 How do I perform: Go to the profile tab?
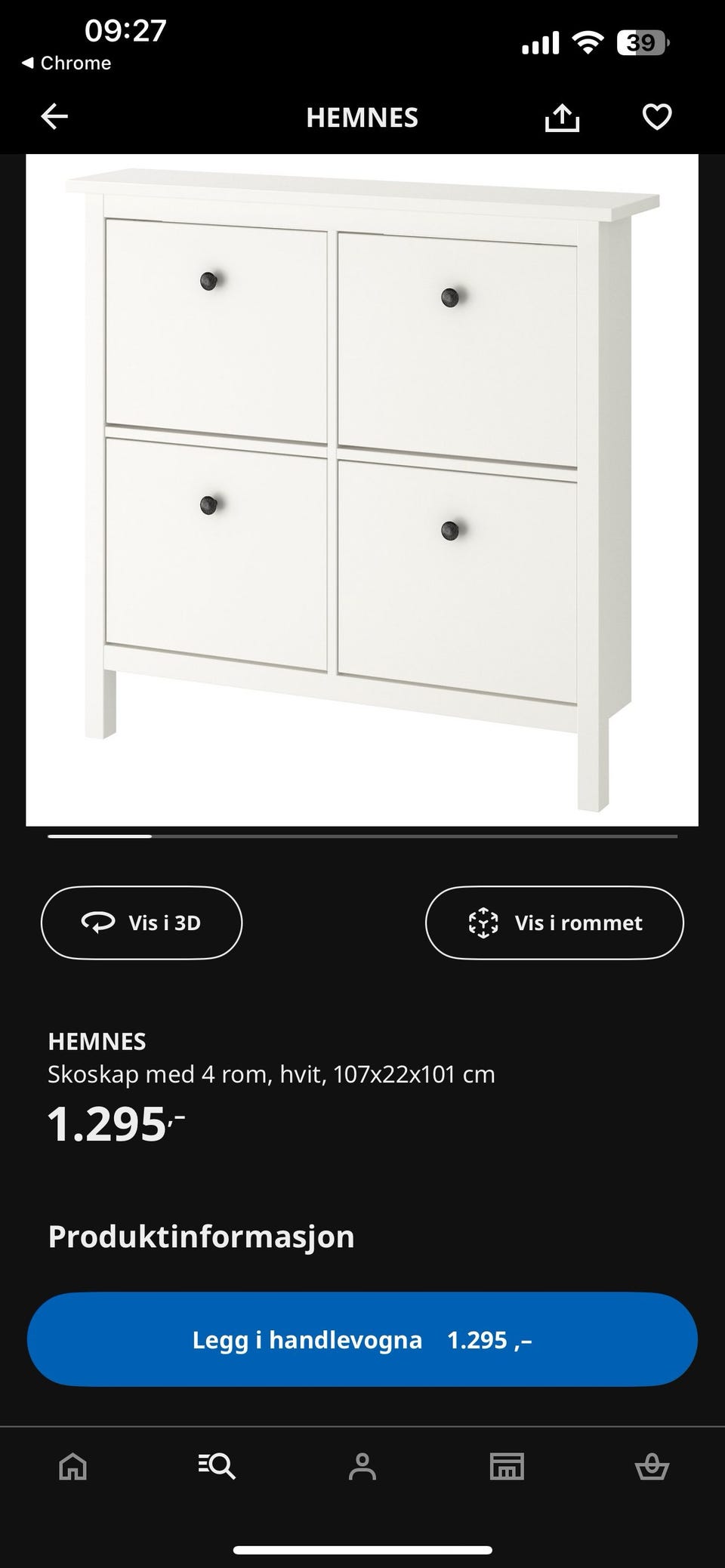tap(362, 1466)
